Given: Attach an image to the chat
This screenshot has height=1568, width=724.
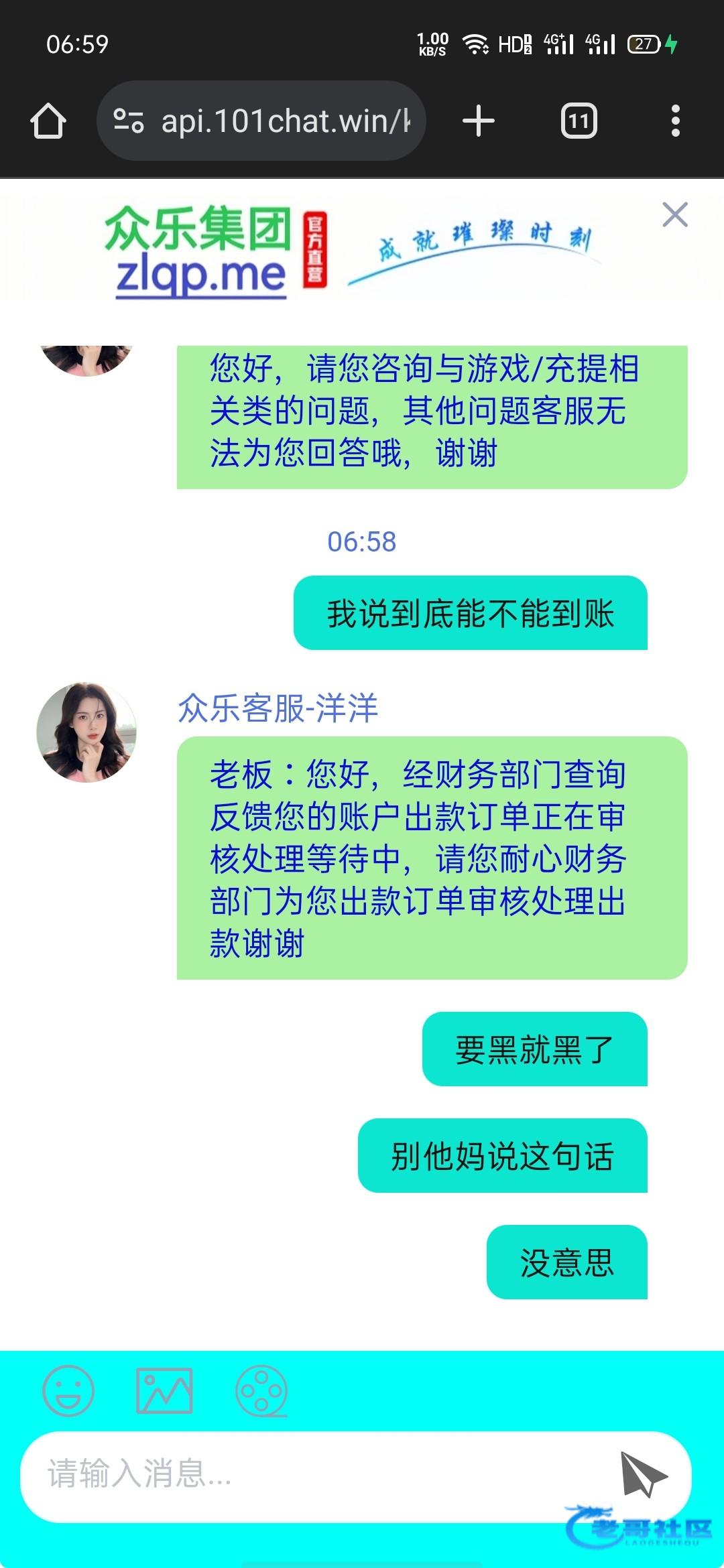Looking at the screenshot, I should [x=164, y=1390].
